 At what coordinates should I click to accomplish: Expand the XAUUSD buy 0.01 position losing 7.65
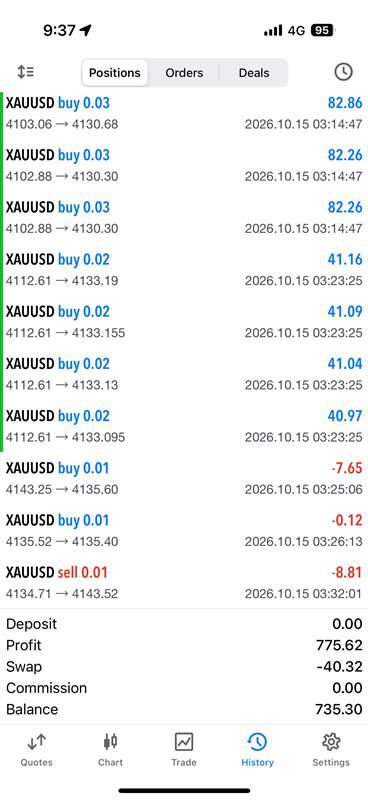point(184,479)
